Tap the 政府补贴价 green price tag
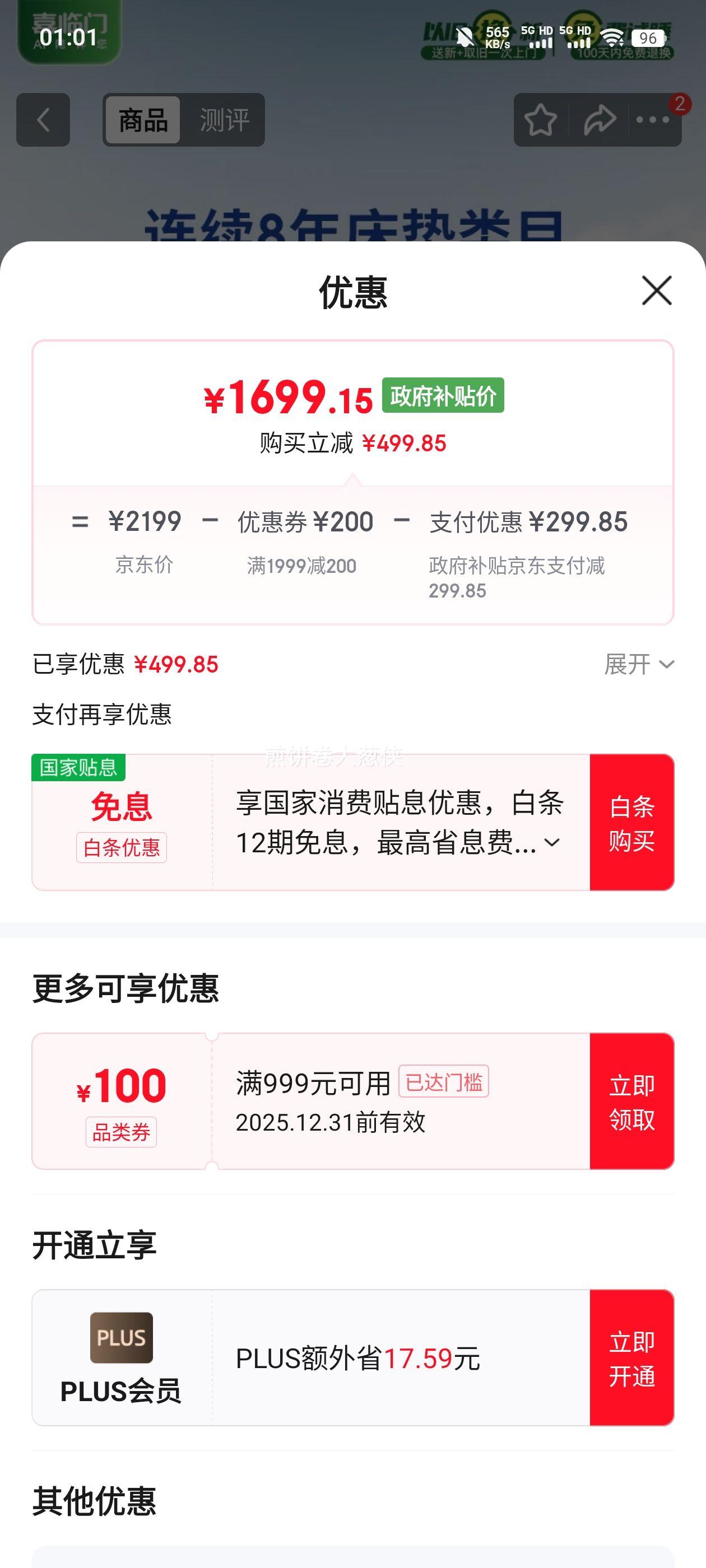The height and width of the screenshot is (1568, 706). click(x=442, y=396)
